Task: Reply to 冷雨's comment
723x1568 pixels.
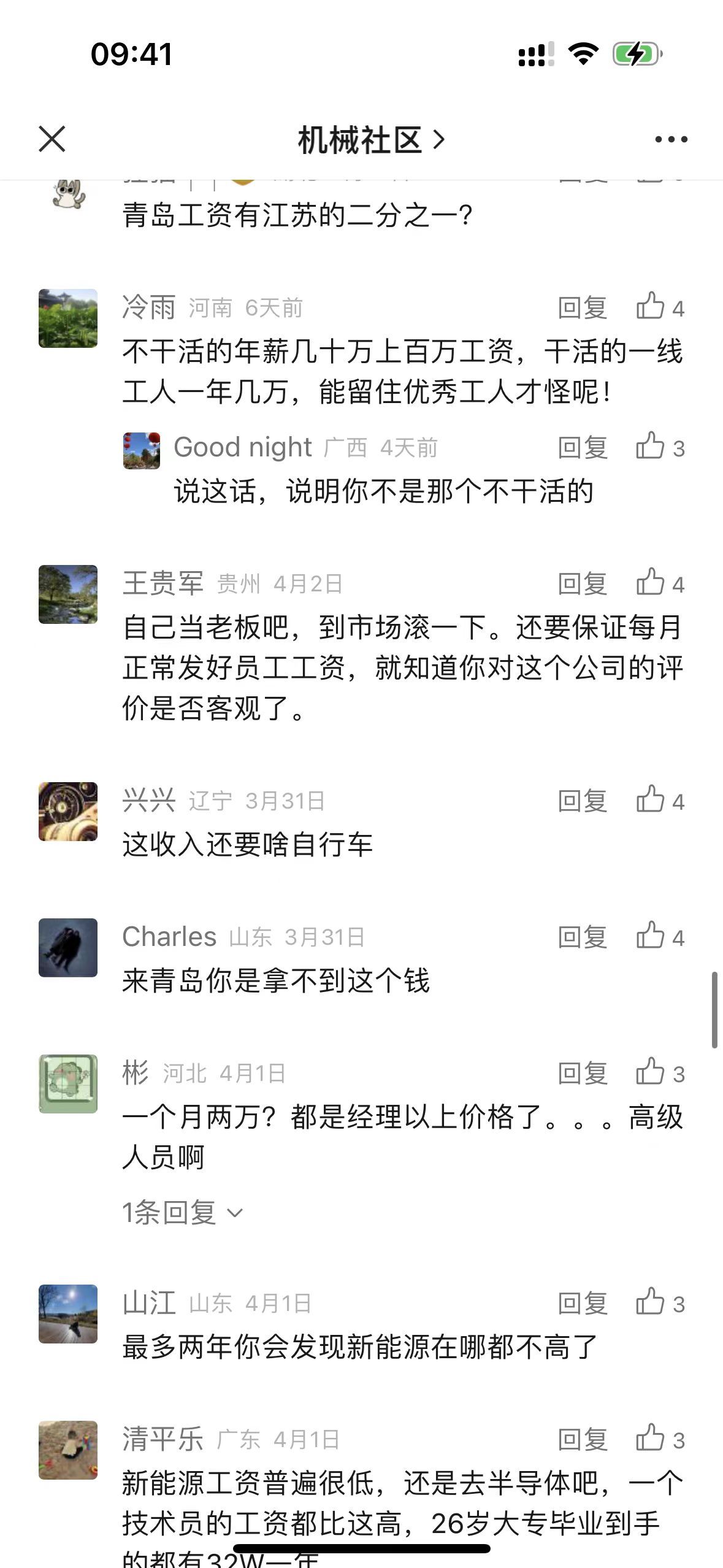Action: (582, 308)
